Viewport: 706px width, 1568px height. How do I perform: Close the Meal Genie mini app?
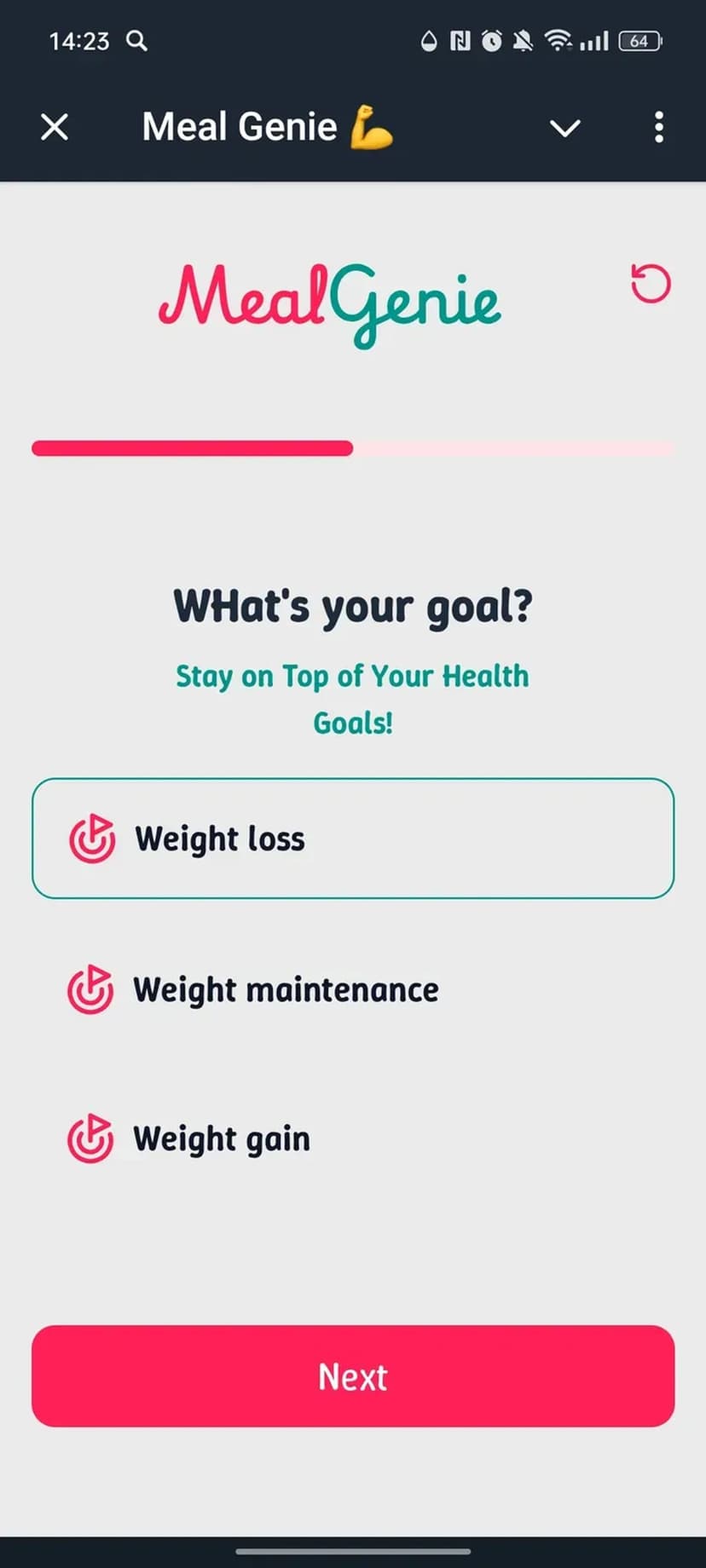point(55,128)
